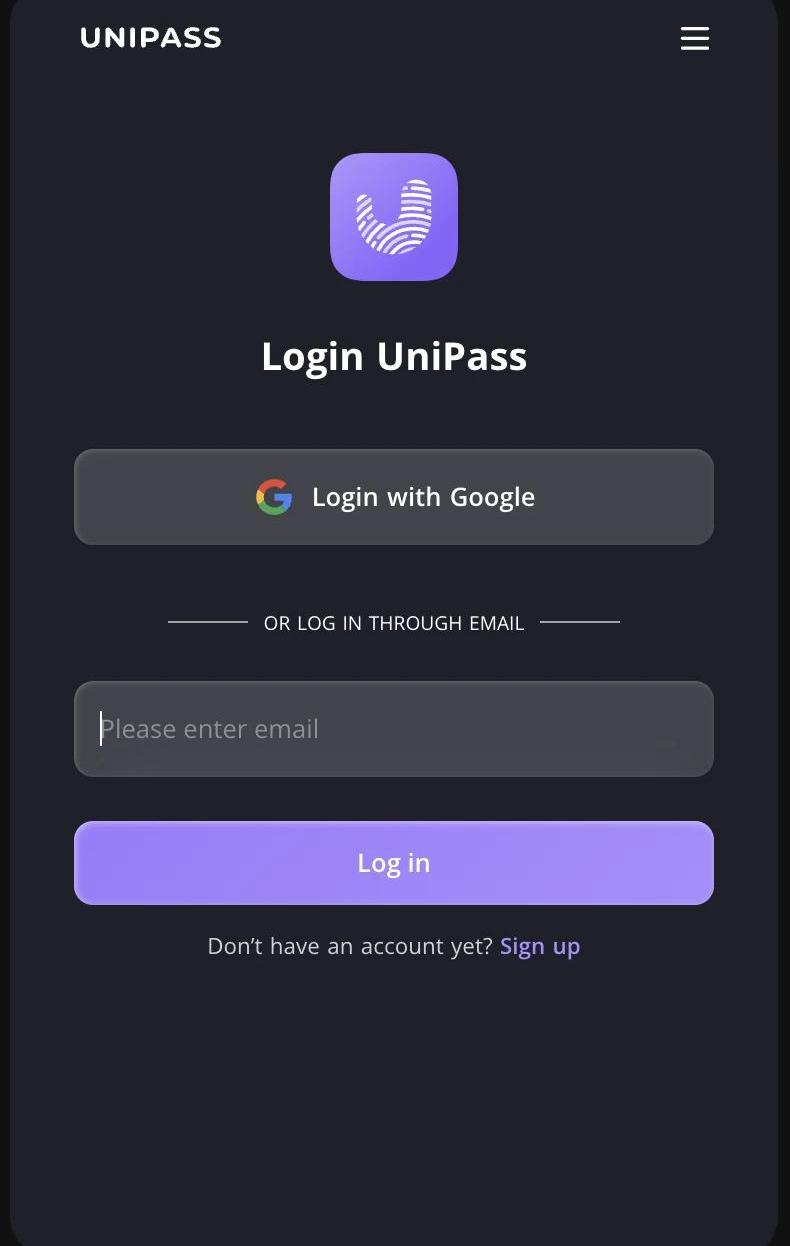Focus the email input field
This screenshot has height=1246, width=790.
(394, 729)
